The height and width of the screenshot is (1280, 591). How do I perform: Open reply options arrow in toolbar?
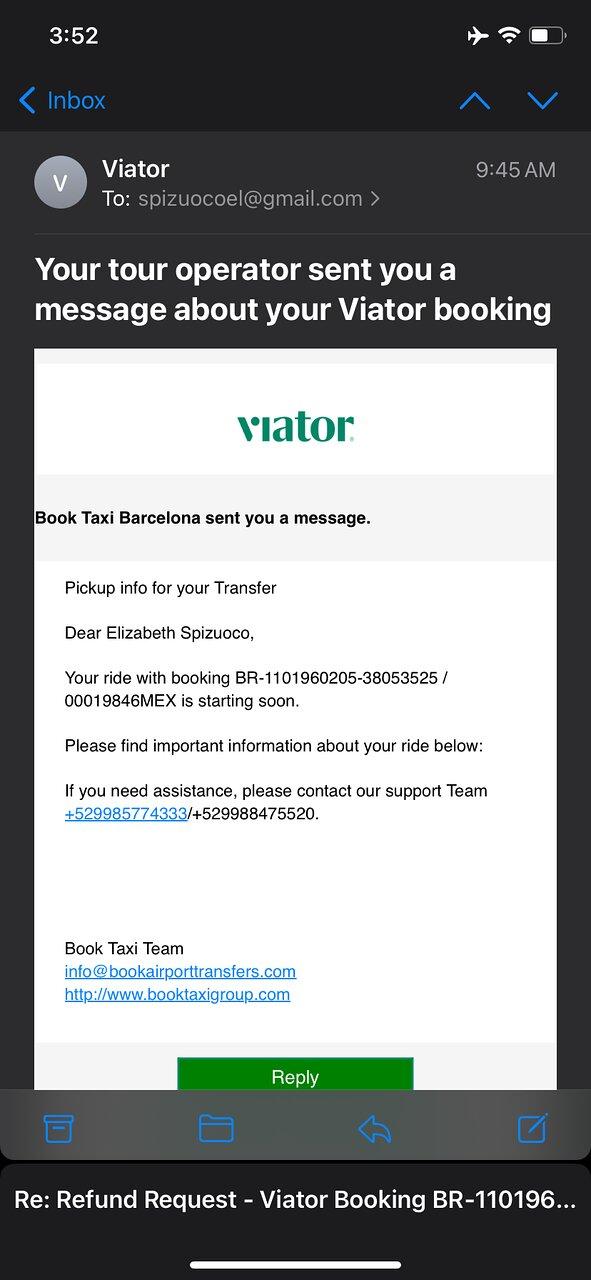tap(374, 1128)
